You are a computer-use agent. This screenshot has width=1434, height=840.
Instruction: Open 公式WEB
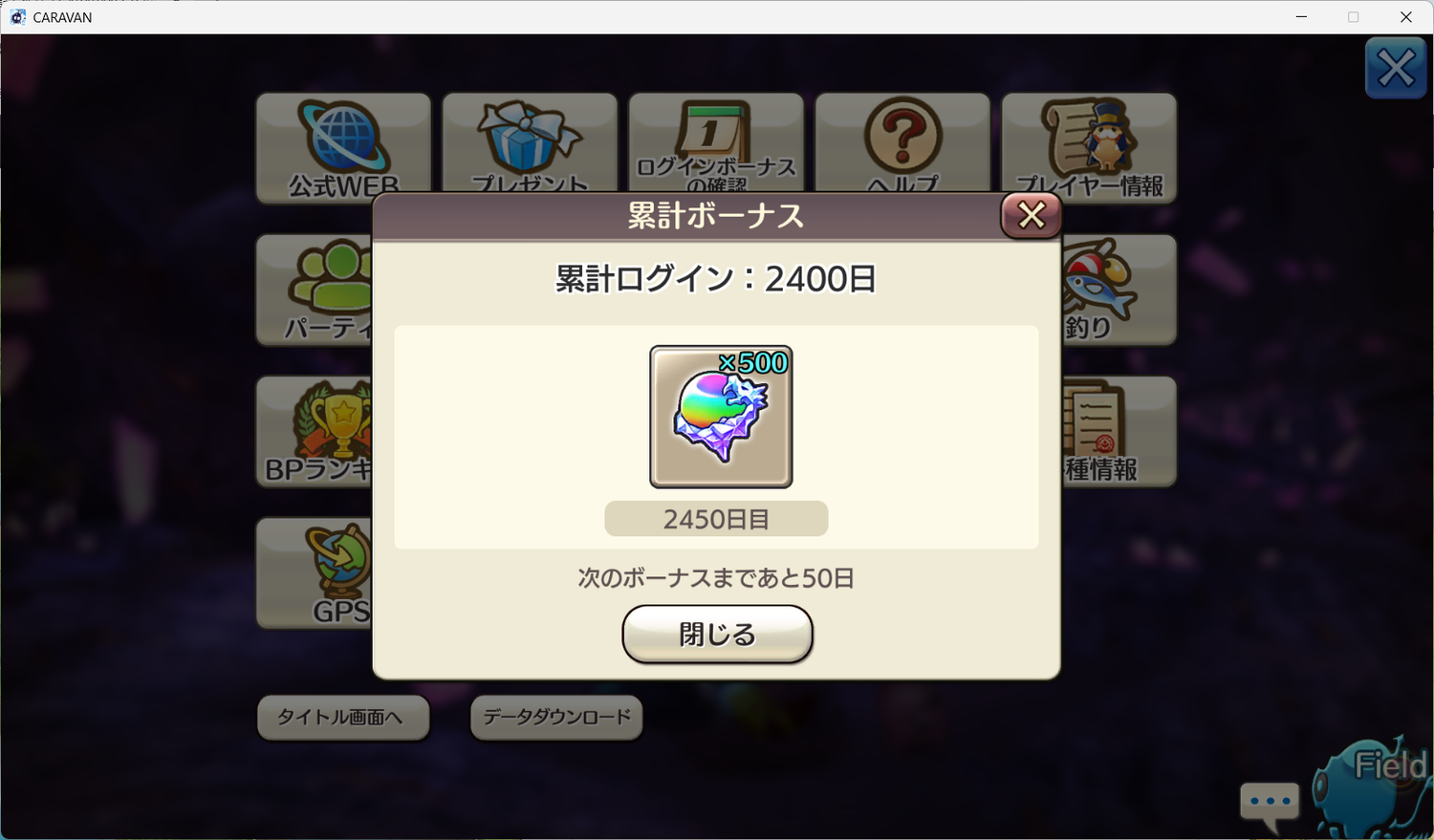click(343, 143)
